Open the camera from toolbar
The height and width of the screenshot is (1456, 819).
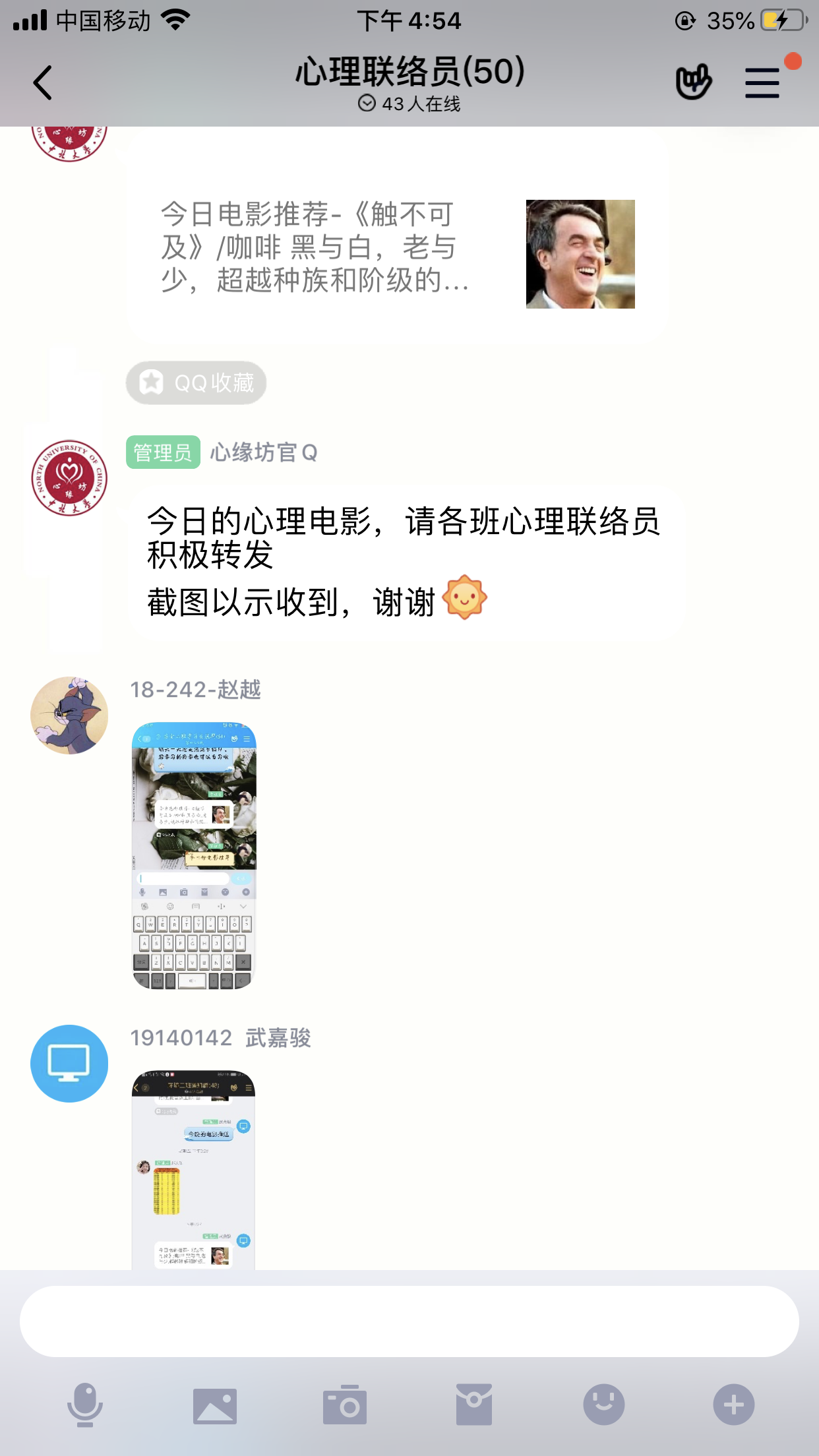coord(344,1405)
